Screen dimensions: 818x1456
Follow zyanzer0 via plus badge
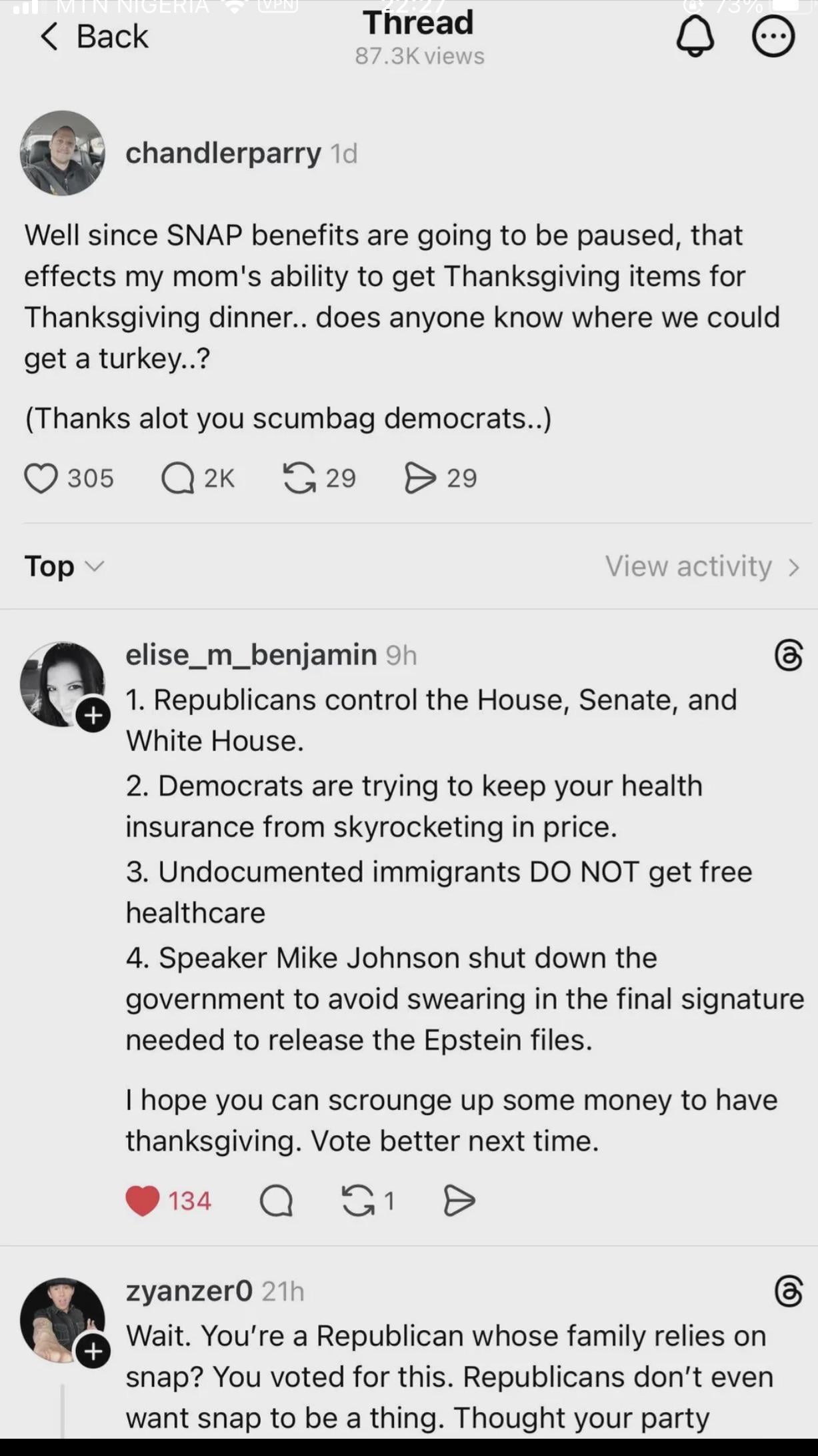pos(93,1351)
